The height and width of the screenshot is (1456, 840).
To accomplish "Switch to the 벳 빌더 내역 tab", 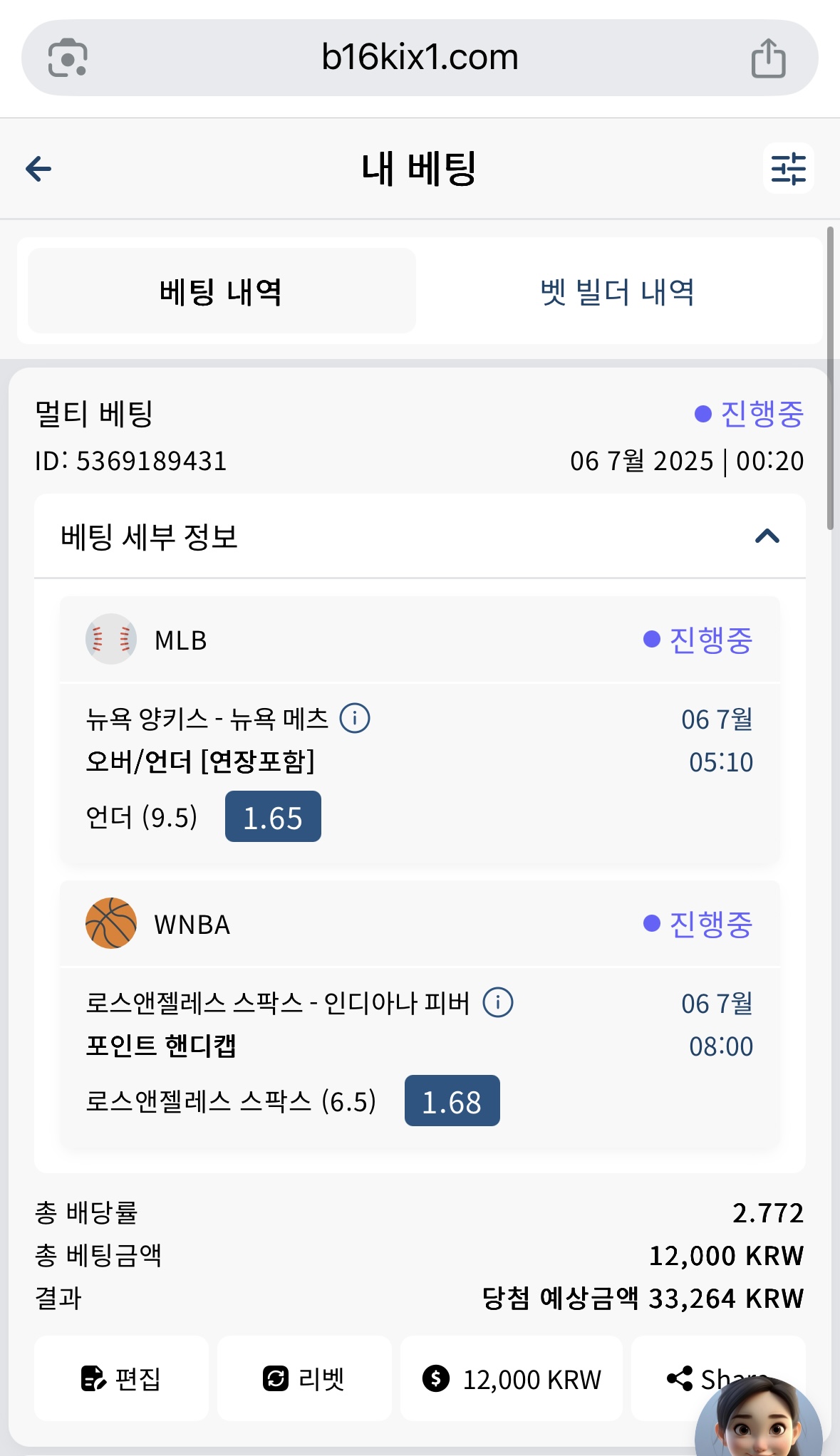I will click(x=617, y=291).
